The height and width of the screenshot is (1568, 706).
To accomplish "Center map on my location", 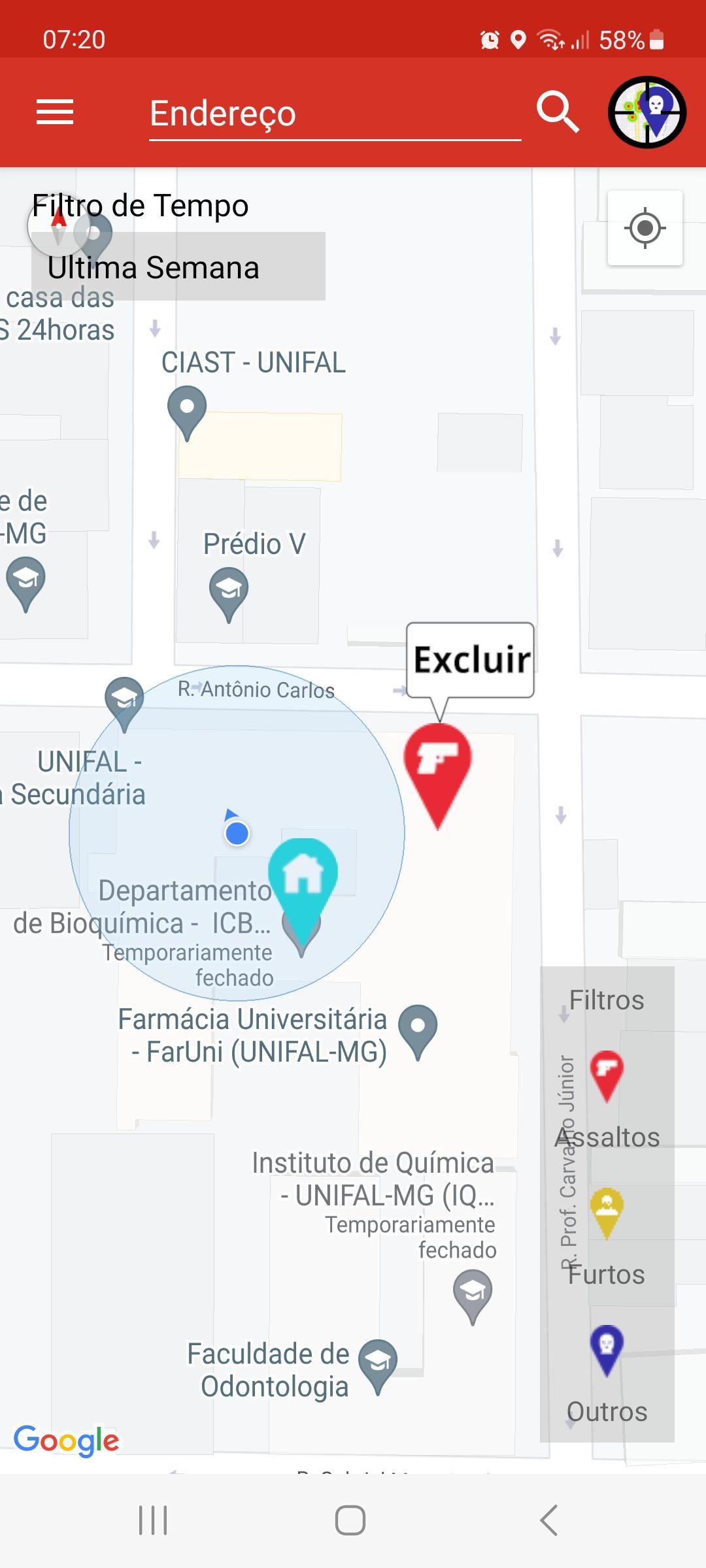I will (x=645, y=228).
